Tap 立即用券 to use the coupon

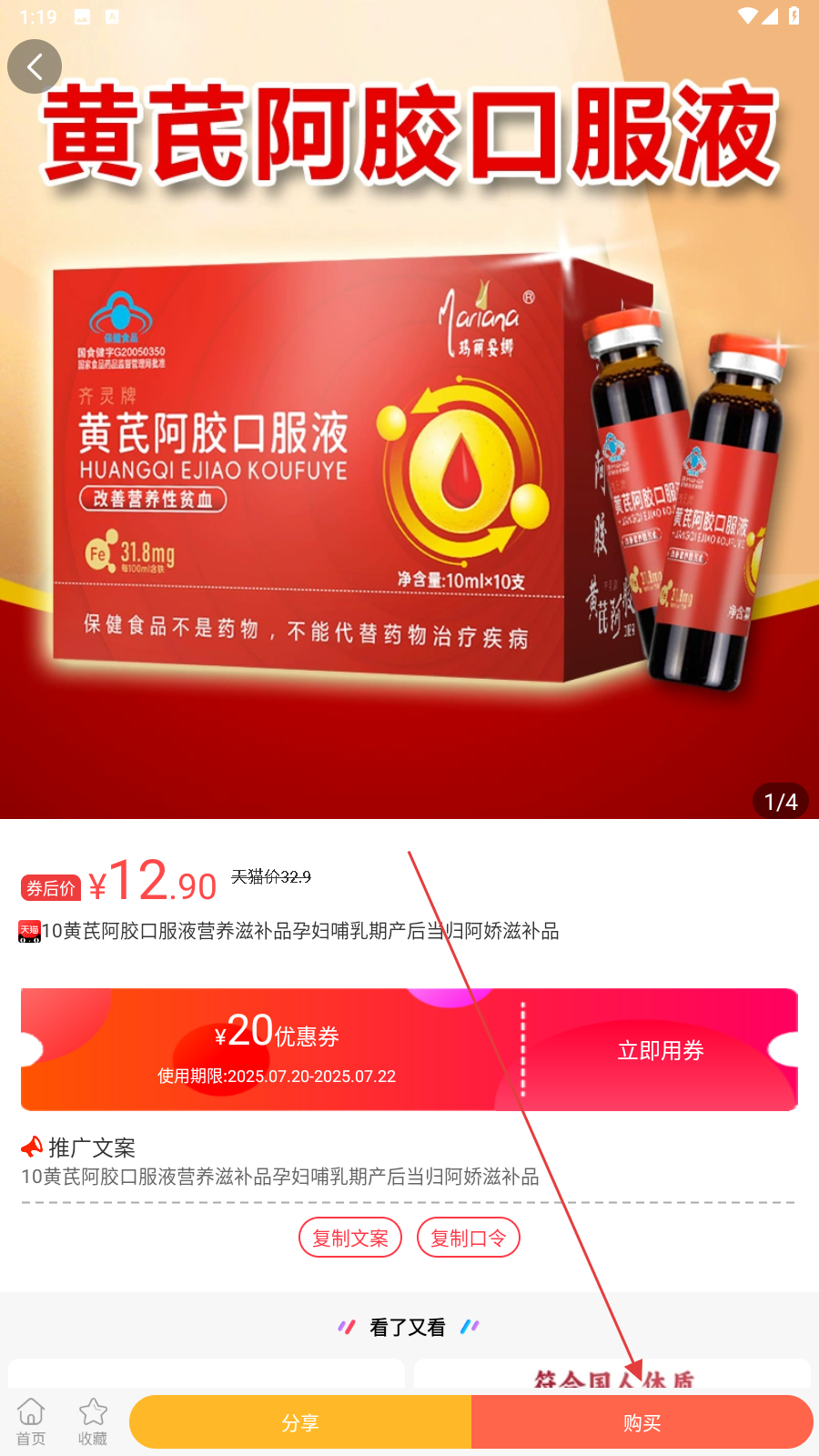tap(661, 1050)
